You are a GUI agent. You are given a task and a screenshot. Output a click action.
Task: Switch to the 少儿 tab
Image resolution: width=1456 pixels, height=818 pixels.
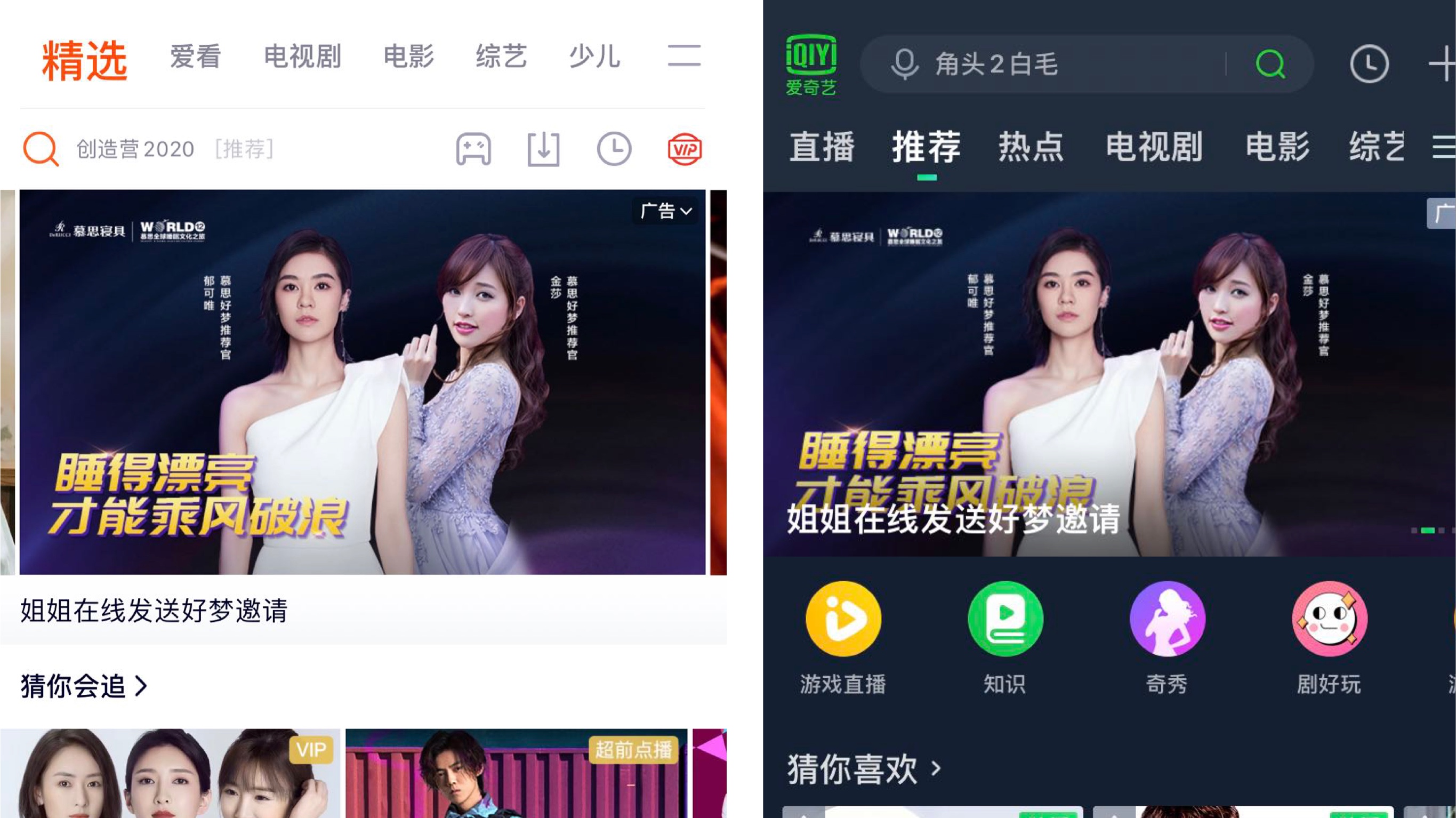click(x=594, y=57)
